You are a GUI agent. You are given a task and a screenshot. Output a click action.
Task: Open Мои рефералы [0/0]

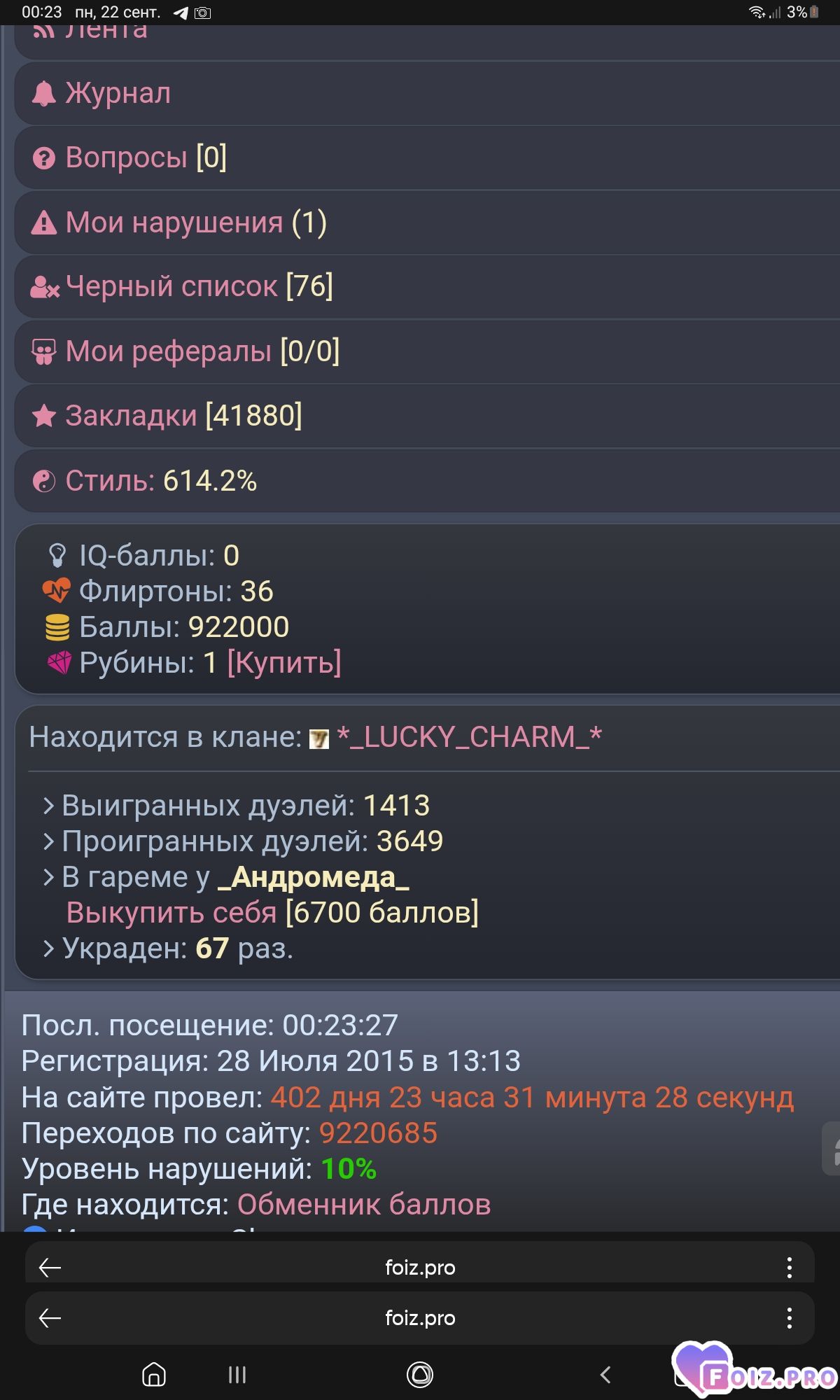202,351
